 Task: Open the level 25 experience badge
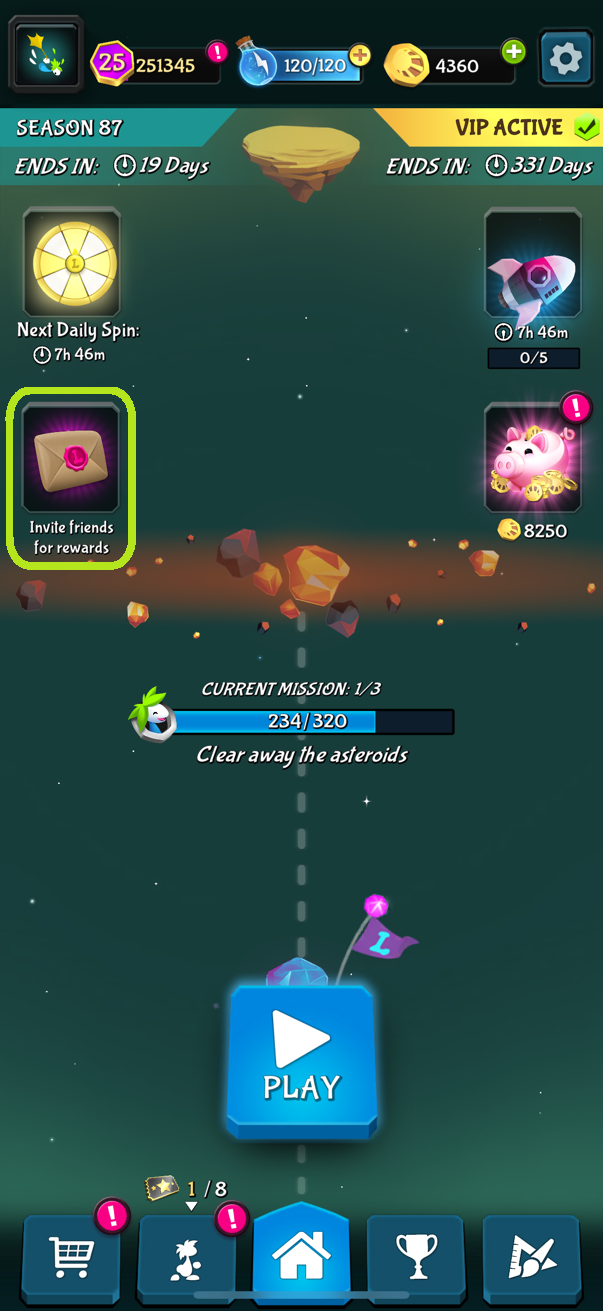point(111,63)
